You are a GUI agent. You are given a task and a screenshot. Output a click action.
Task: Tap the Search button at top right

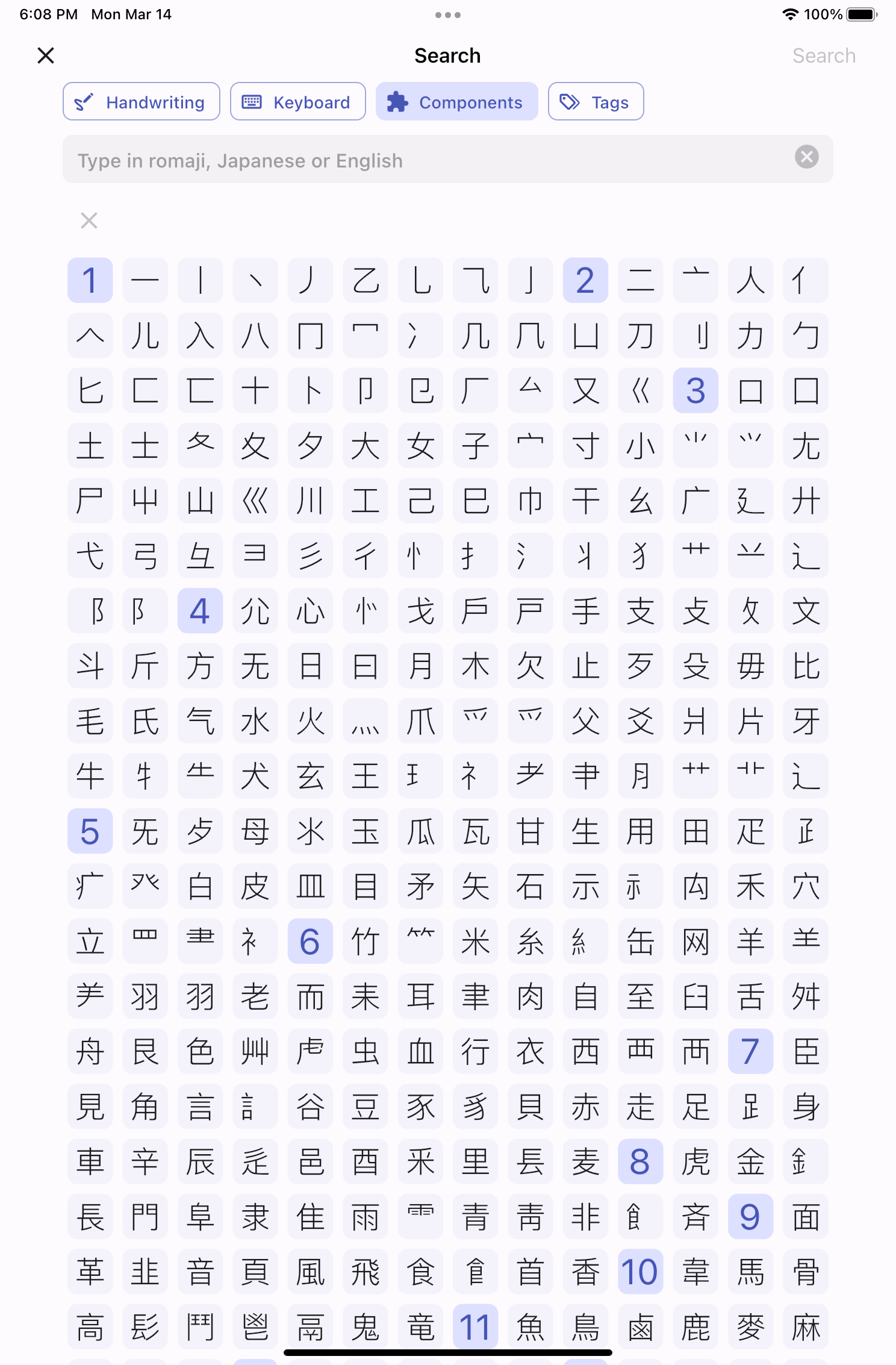tap(824, 55)
